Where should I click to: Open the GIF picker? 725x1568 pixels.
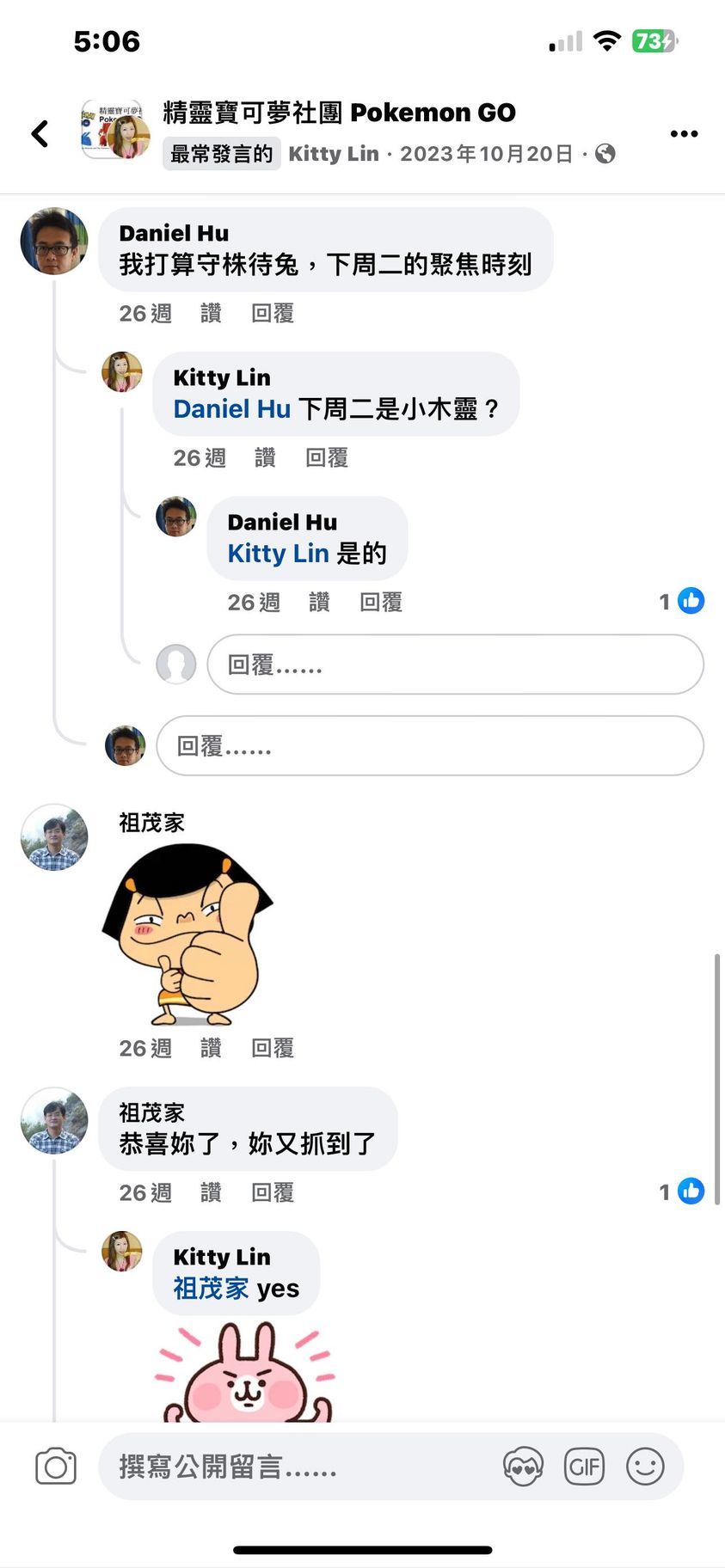(584, 1467)
